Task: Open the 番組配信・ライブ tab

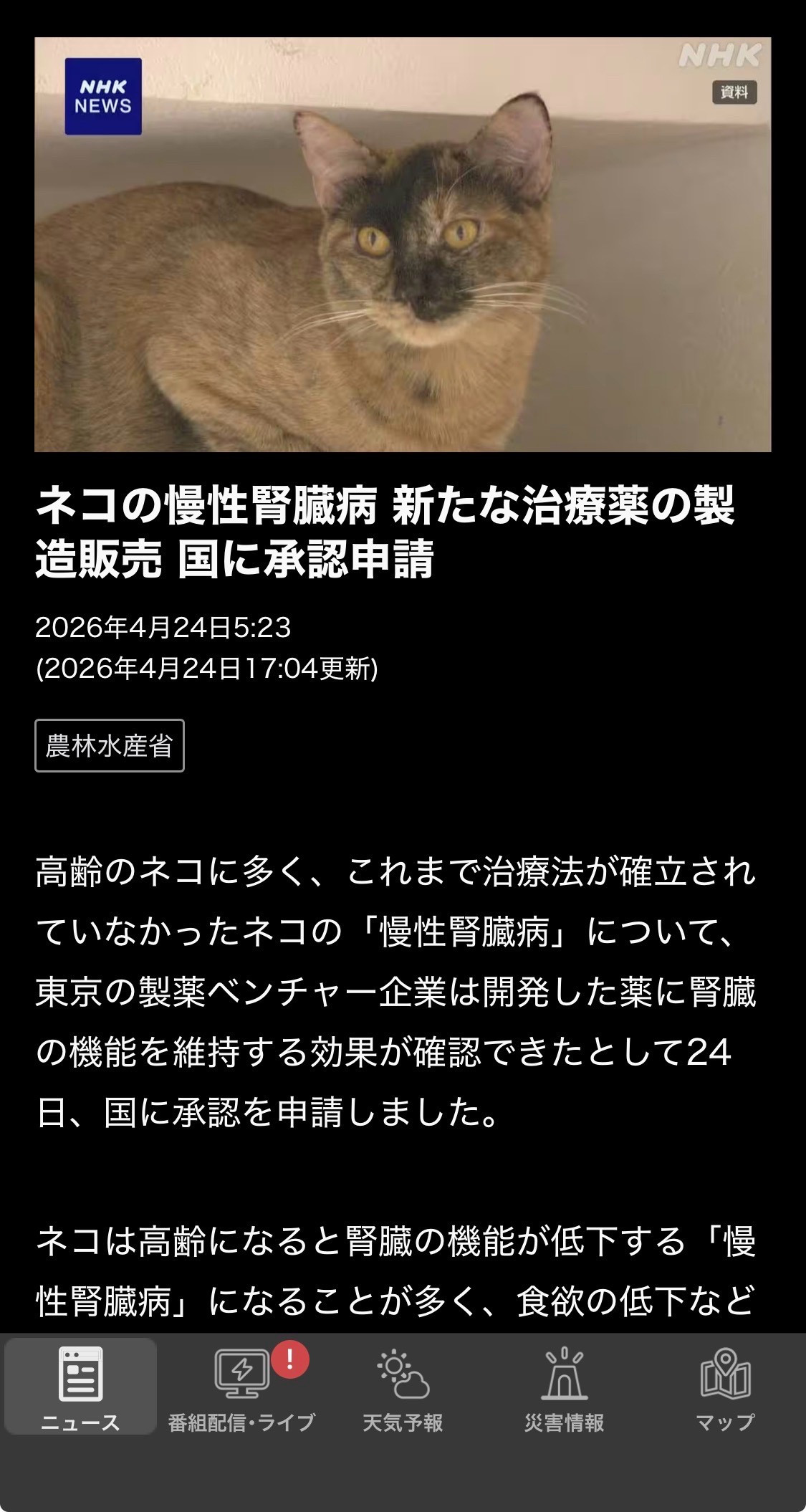Action: tap(241, 1387)
